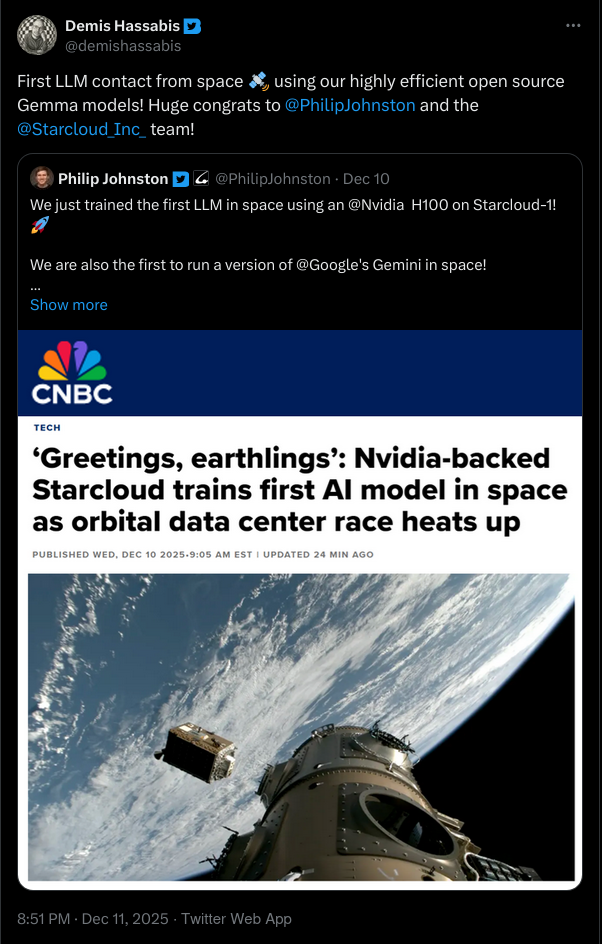This screenshot has width=602, height=944.
Task: Open the @Starcloud_Inc_ mention link
Action: point(82,128)
